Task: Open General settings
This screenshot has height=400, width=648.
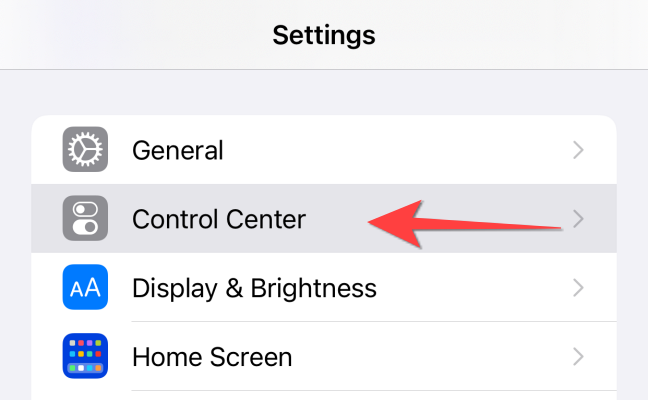Action: (x=178, y=151)
